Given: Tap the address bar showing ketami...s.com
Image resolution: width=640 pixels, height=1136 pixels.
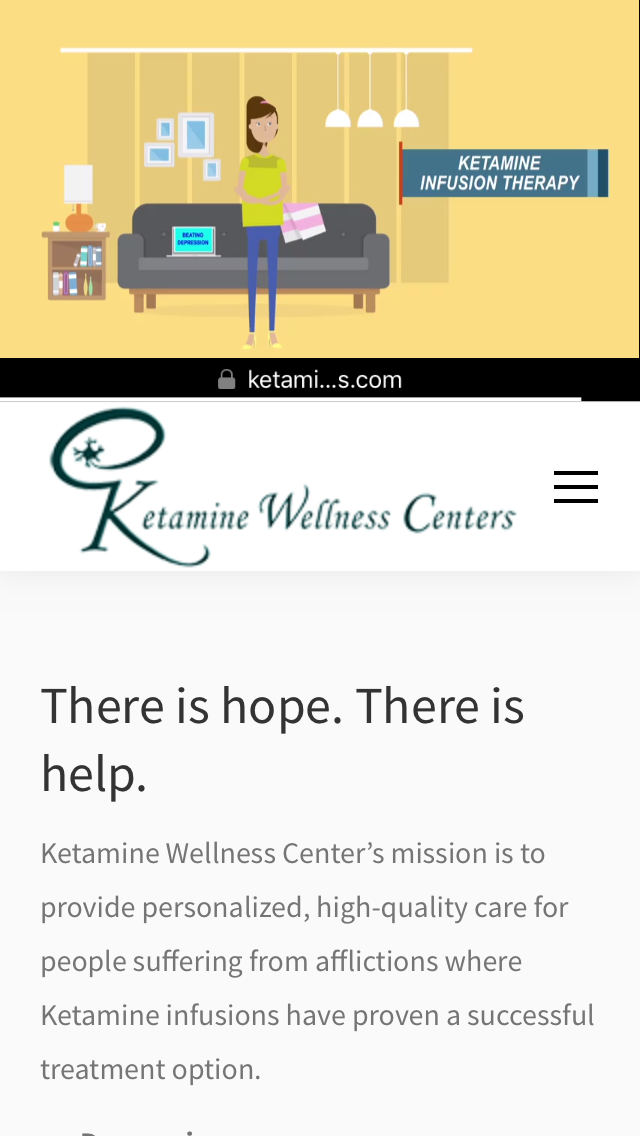Looking at the screenshot, I should (x=311, y=380).
